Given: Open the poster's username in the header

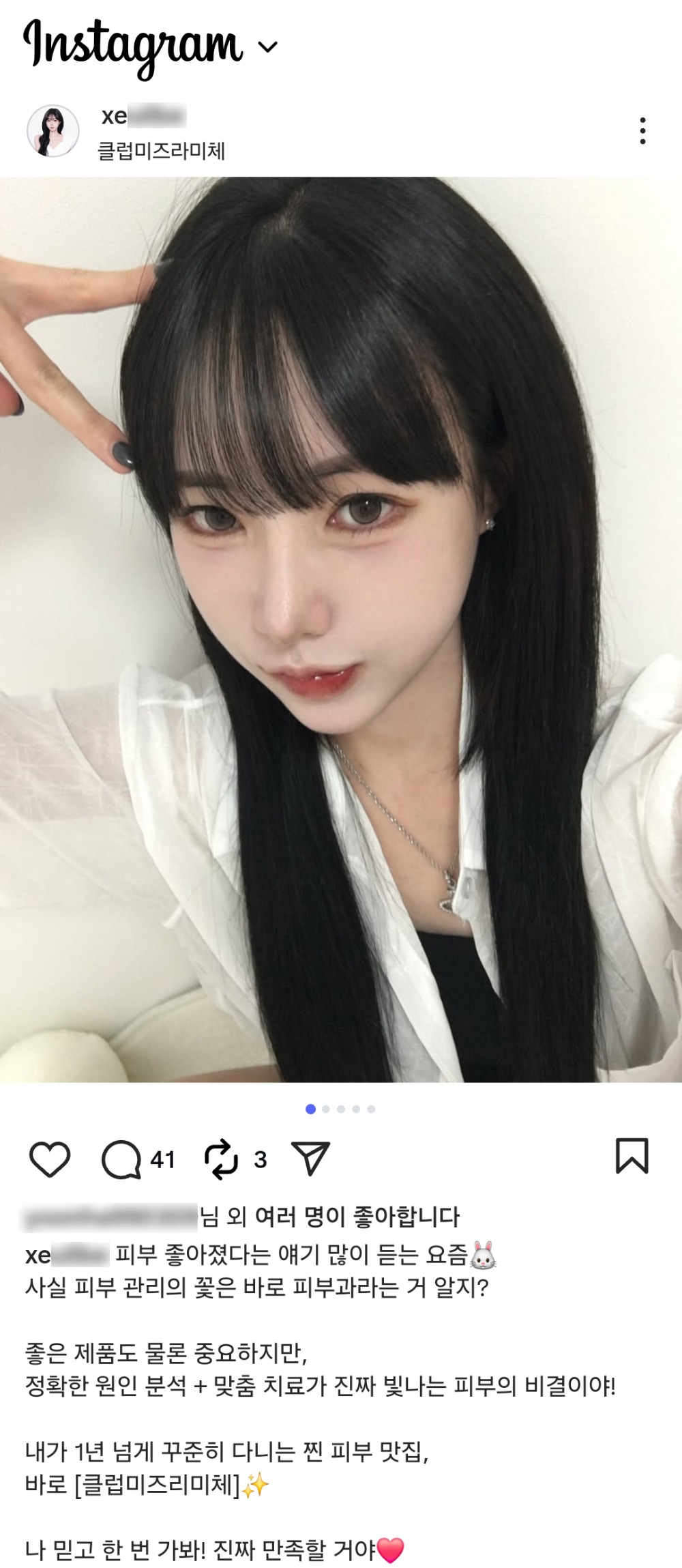Looking at the screenshot, I should coord(143,116).
